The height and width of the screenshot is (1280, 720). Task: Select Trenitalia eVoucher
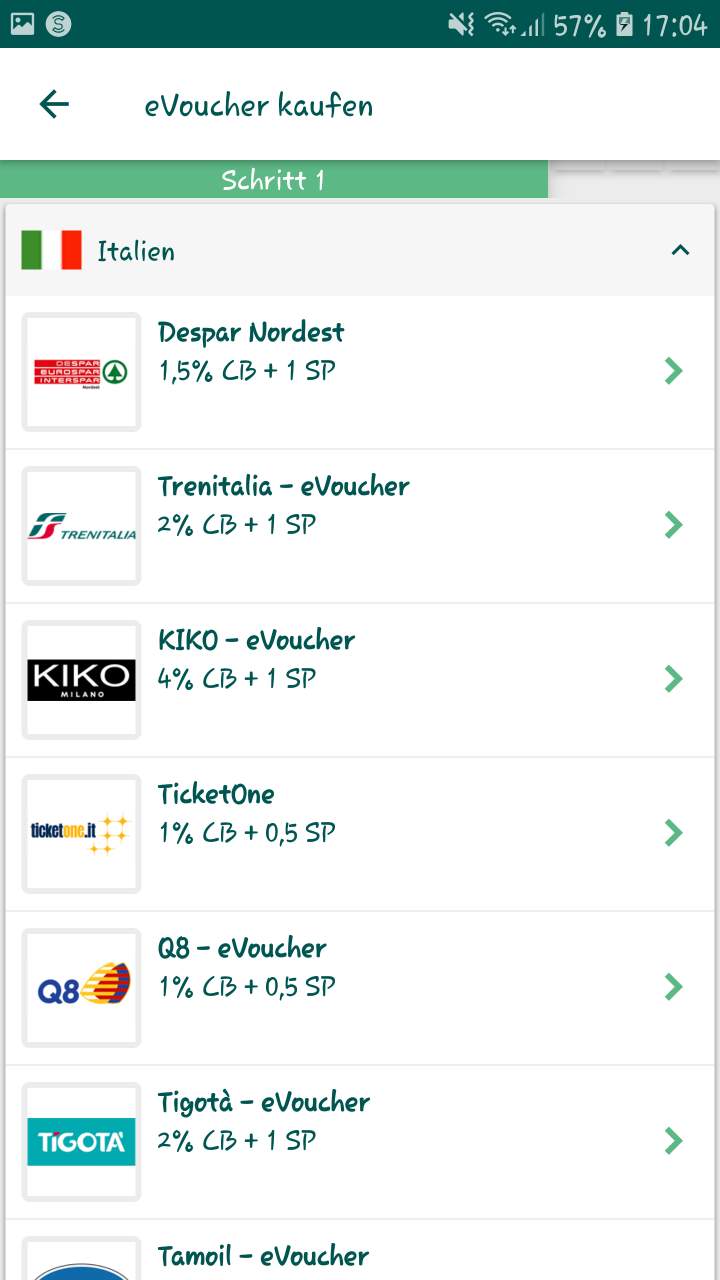pyautogui.click(x=360, y=526)
